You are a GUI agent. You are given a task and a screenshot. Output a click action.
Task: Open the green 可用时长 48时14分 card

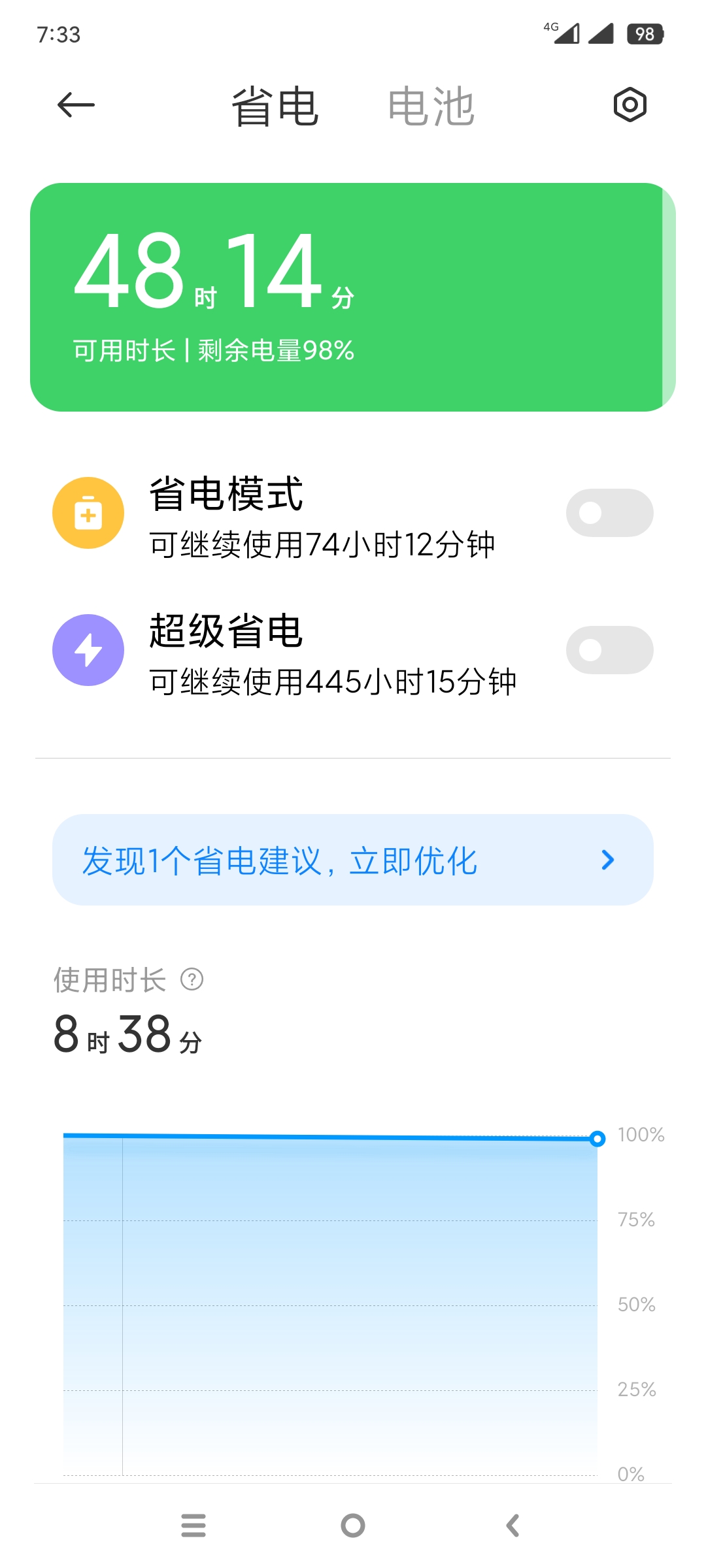pyautogui.click(x=353, y=297)
